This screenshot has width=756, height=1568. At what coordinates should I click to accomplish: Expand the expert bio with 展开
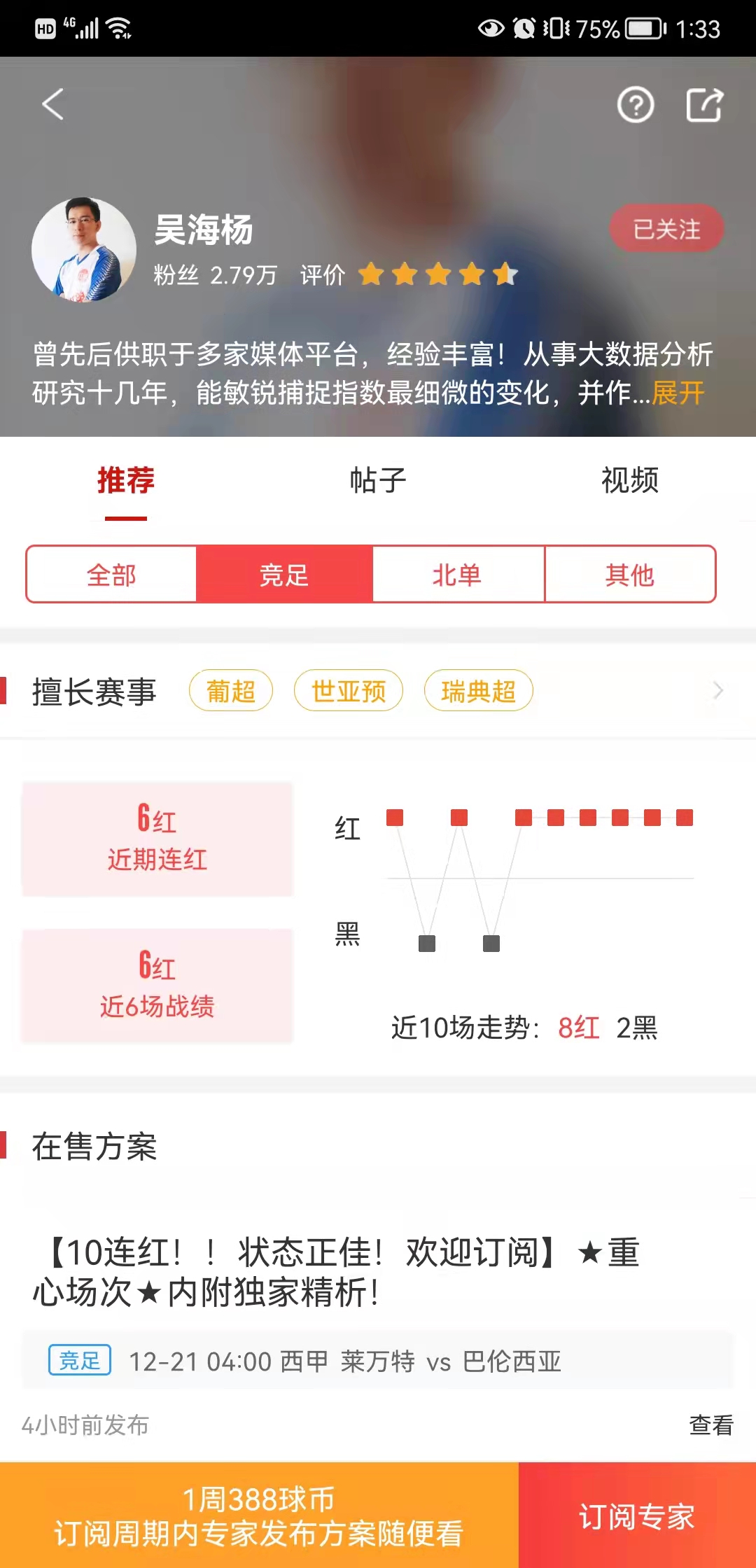click(x=678, y=393)
